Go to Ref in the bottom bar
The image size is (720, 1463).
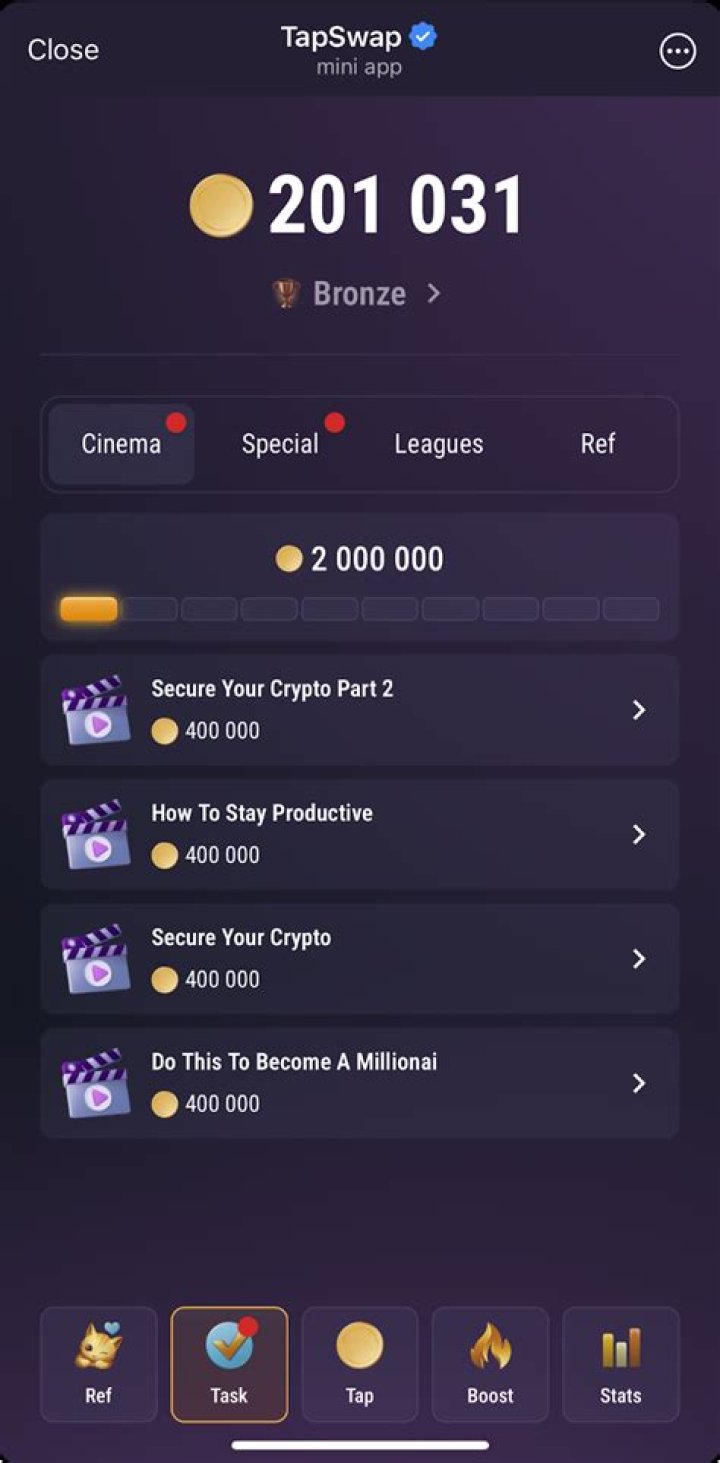99,1364
